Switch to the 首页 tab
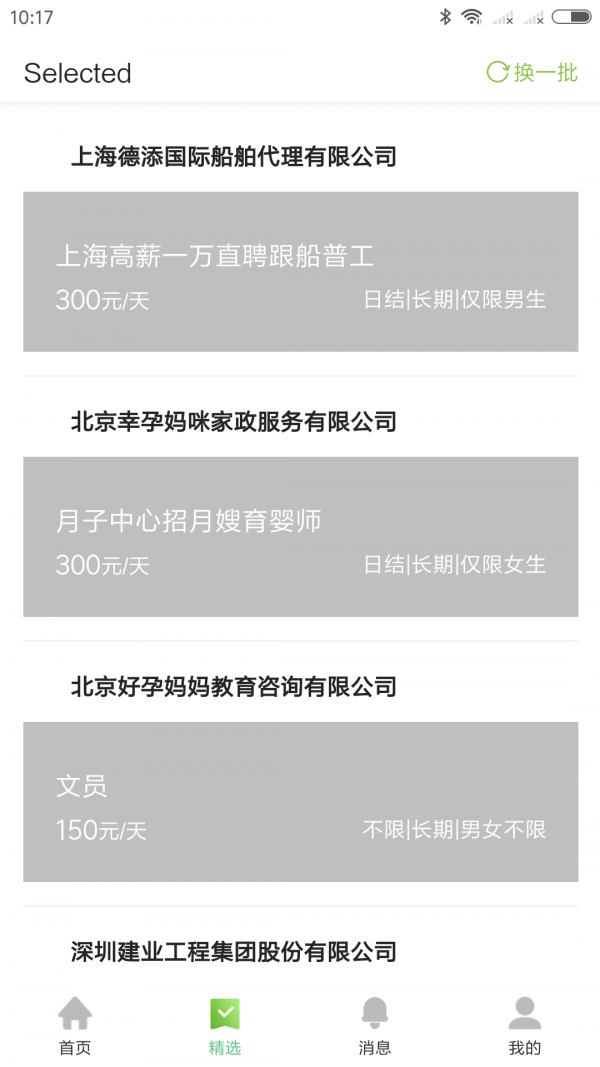Viewport: 600px width, 1067px height. click(x=75, y=1026)
